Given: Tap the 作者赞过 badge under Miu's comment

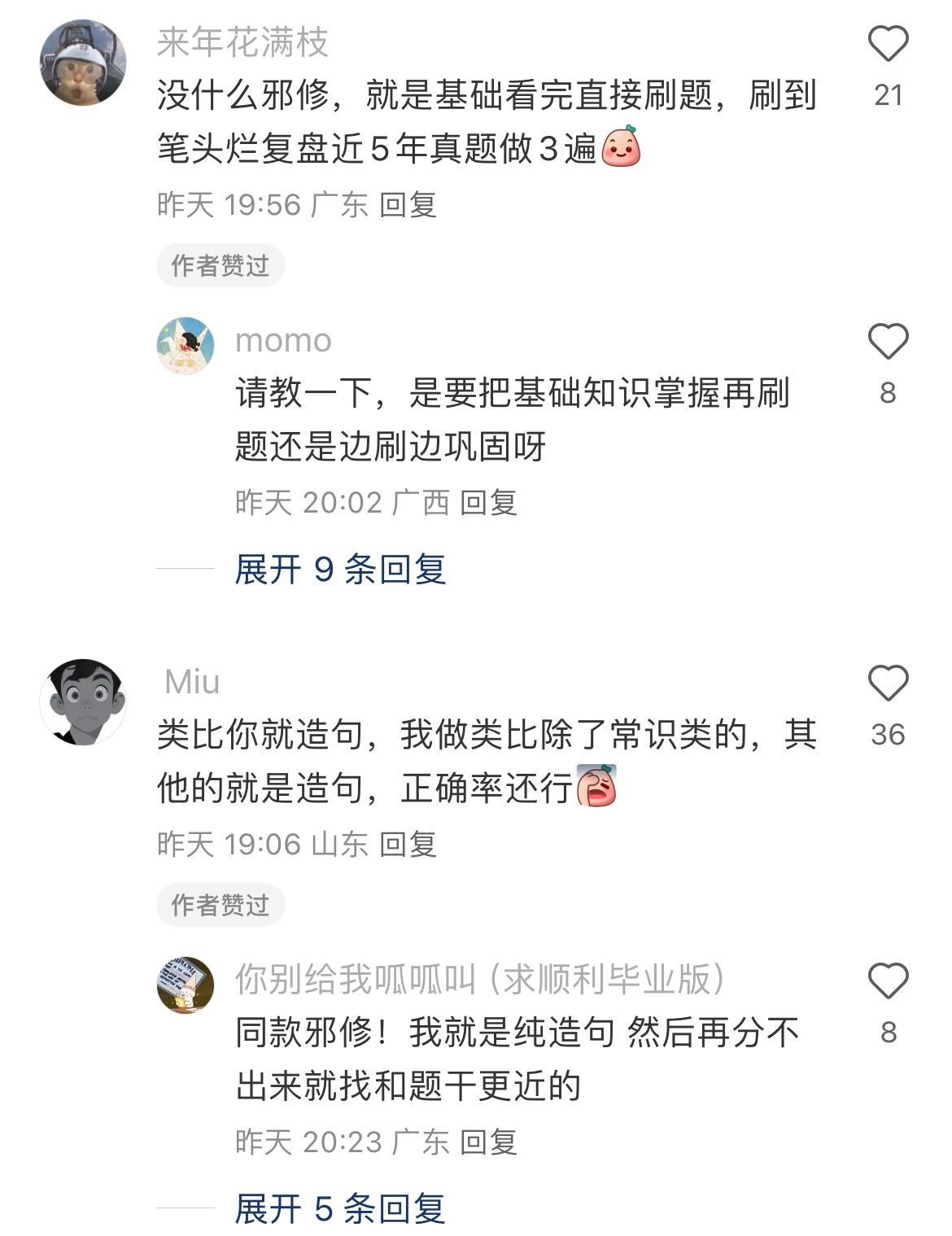Looking at the screenshot, I should point(218,903).
